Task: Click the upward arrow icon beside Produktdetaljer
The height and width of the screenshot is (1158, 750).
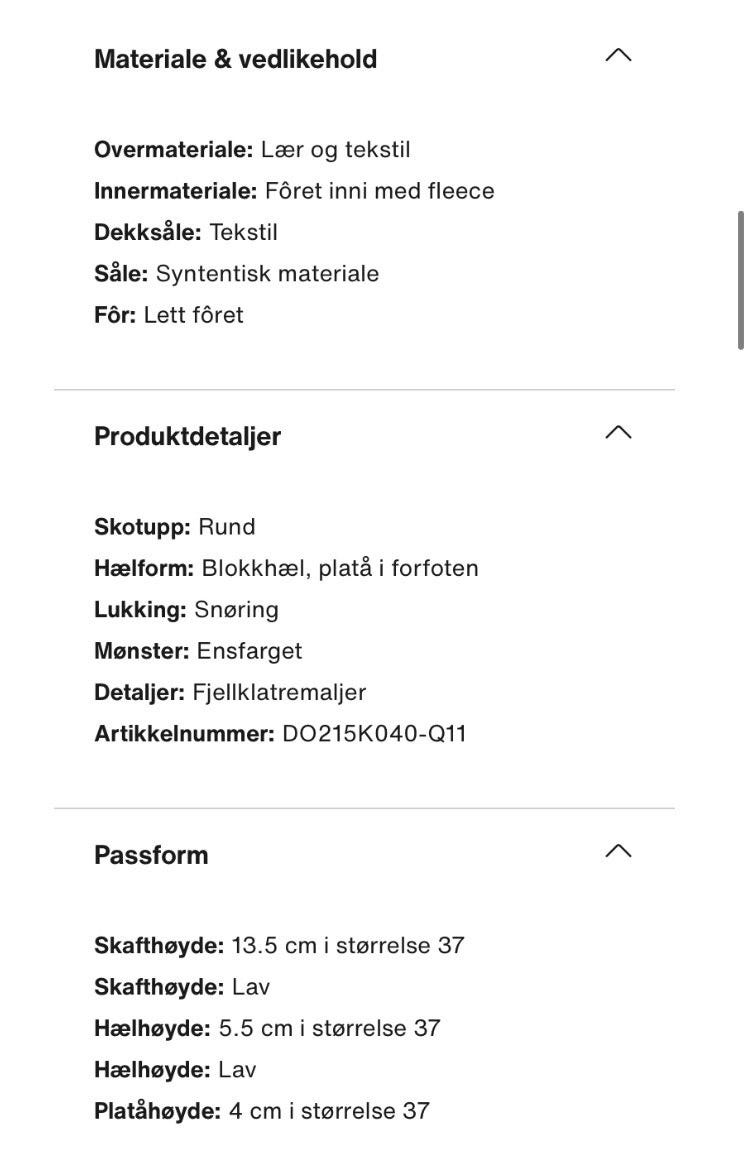Action: [618, 432]
